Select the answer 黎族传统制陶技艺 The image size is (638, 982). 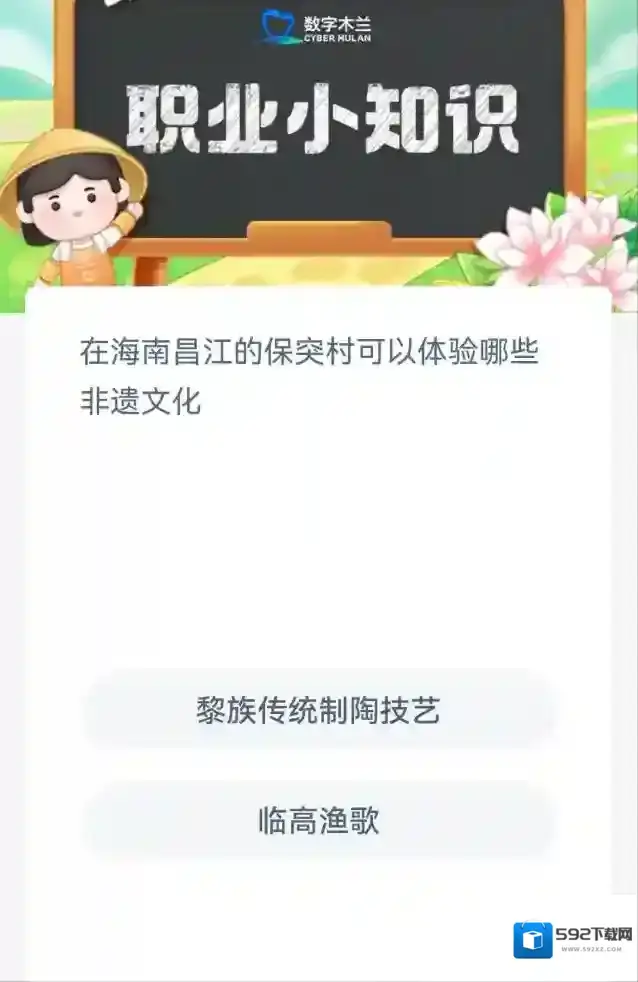[318, 711]
